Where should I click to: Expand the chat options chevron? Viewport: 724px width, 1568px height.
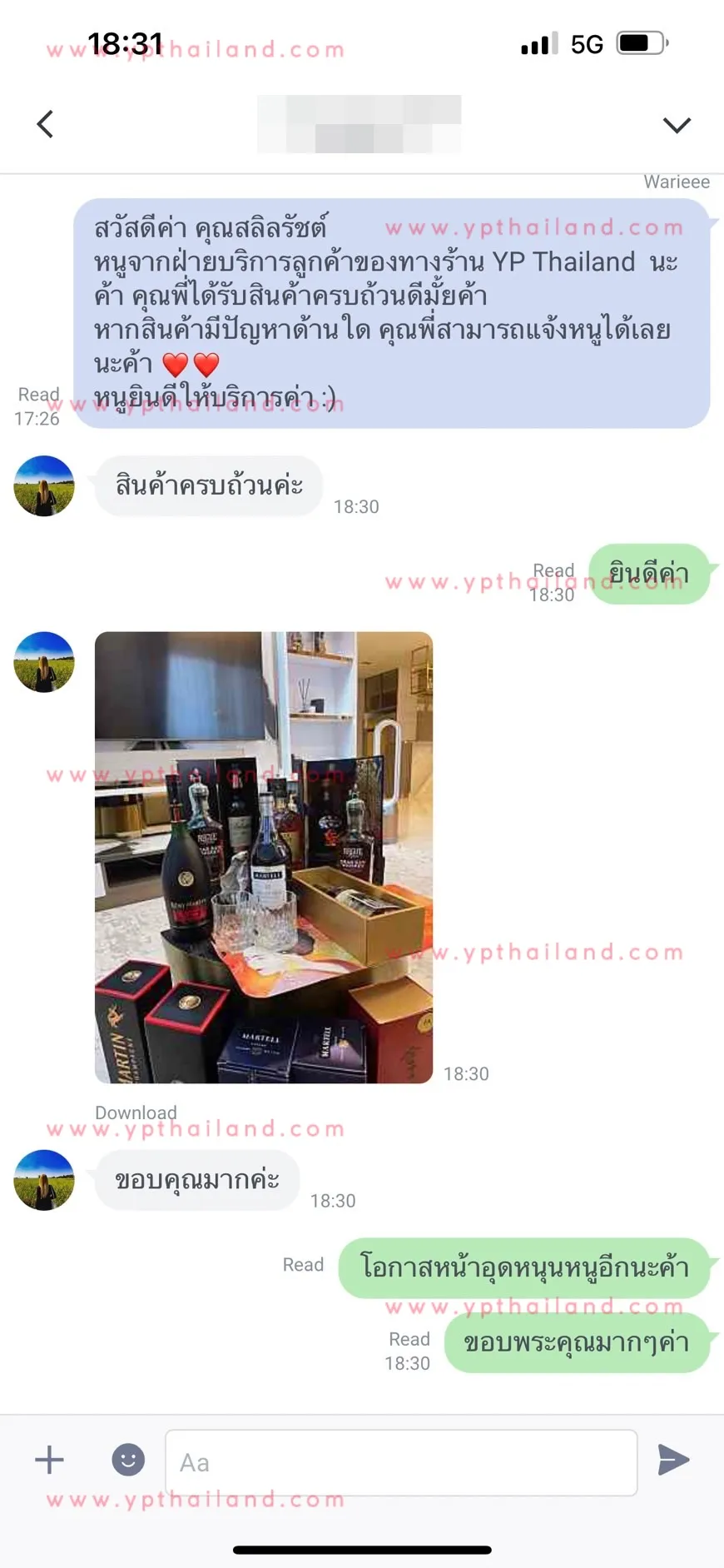click(x=677, y=125)
